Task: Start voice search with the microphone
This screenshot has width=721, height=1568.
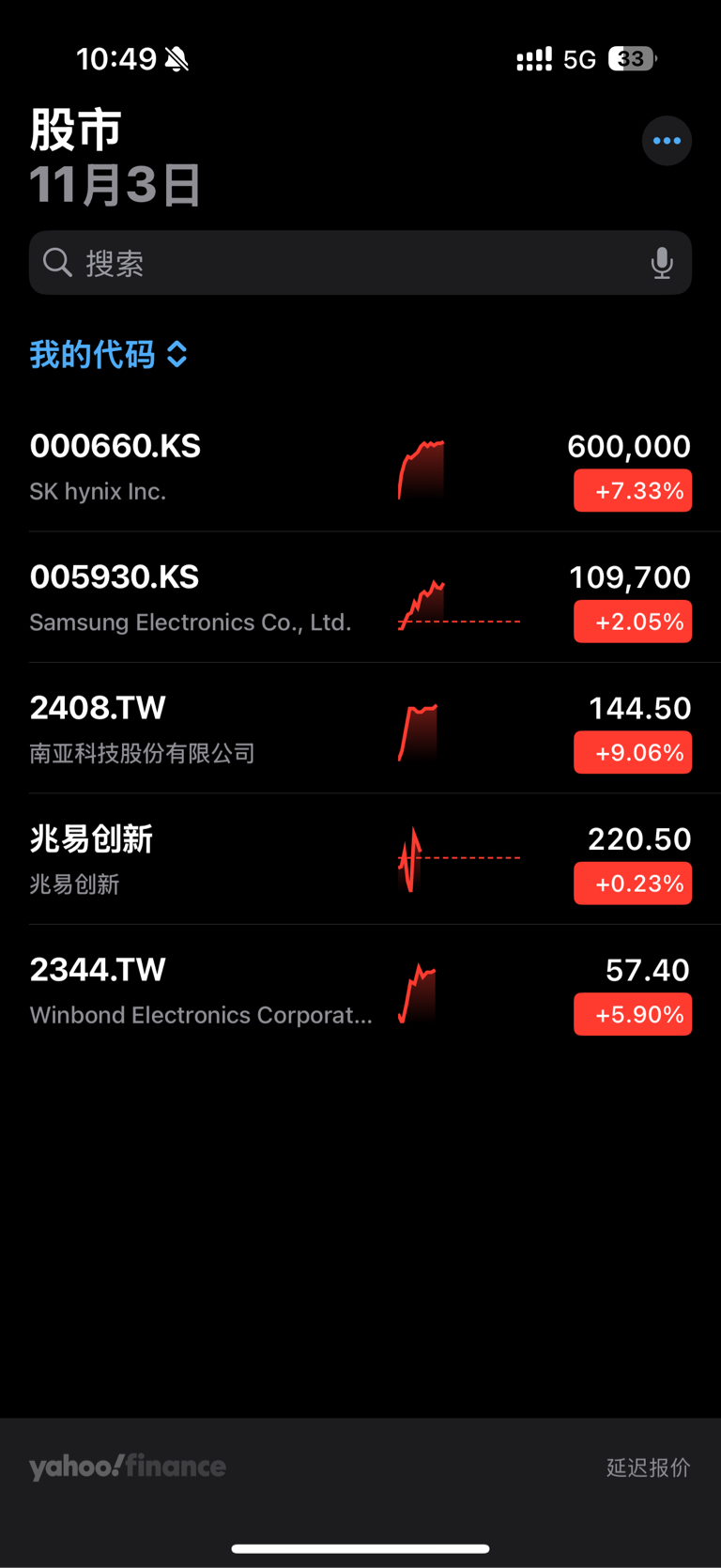Action: tap(662, 263)
